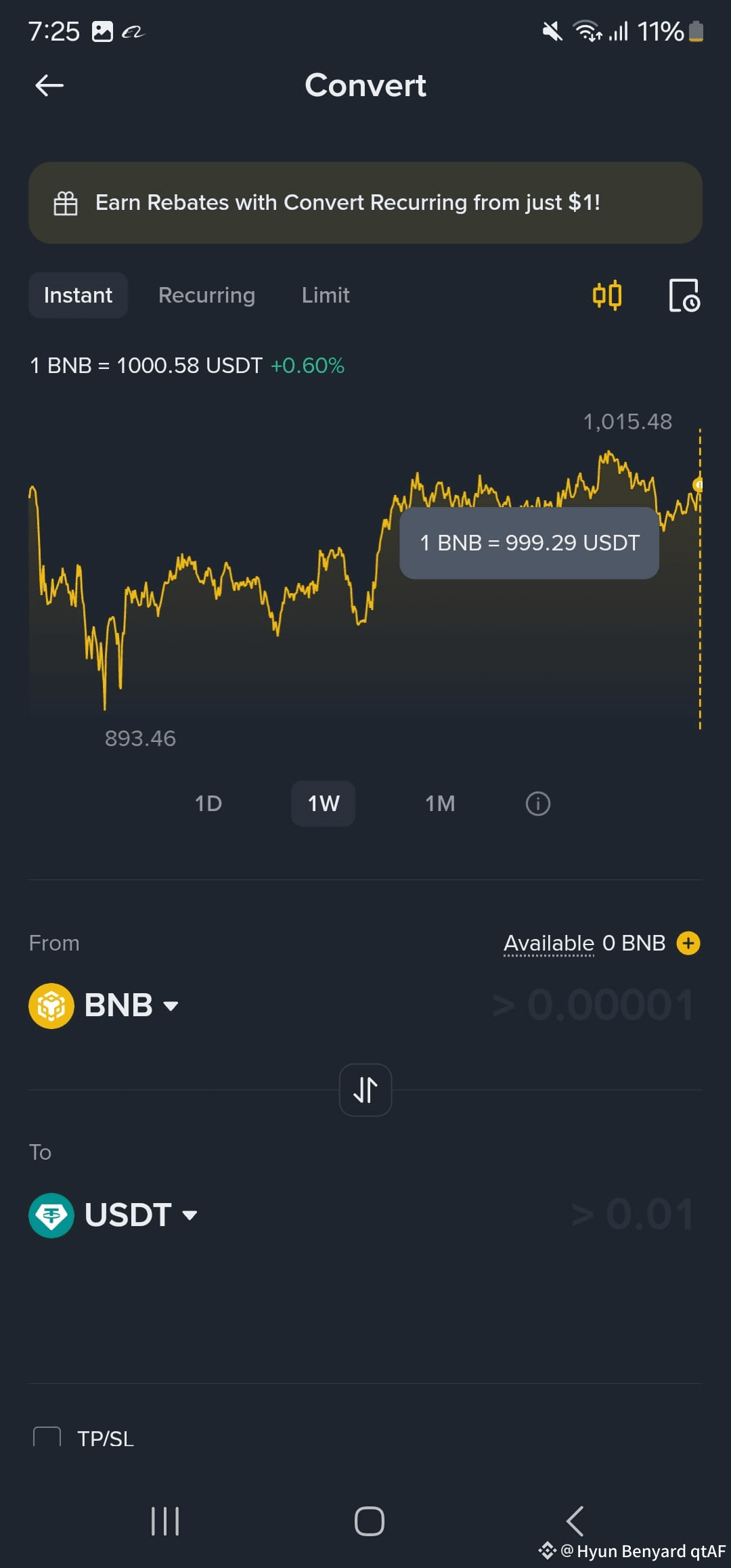The width and height of the screenshot is (731, 1568).
Task: Open the USDT coin dropdown
Action: [114, 1215]
